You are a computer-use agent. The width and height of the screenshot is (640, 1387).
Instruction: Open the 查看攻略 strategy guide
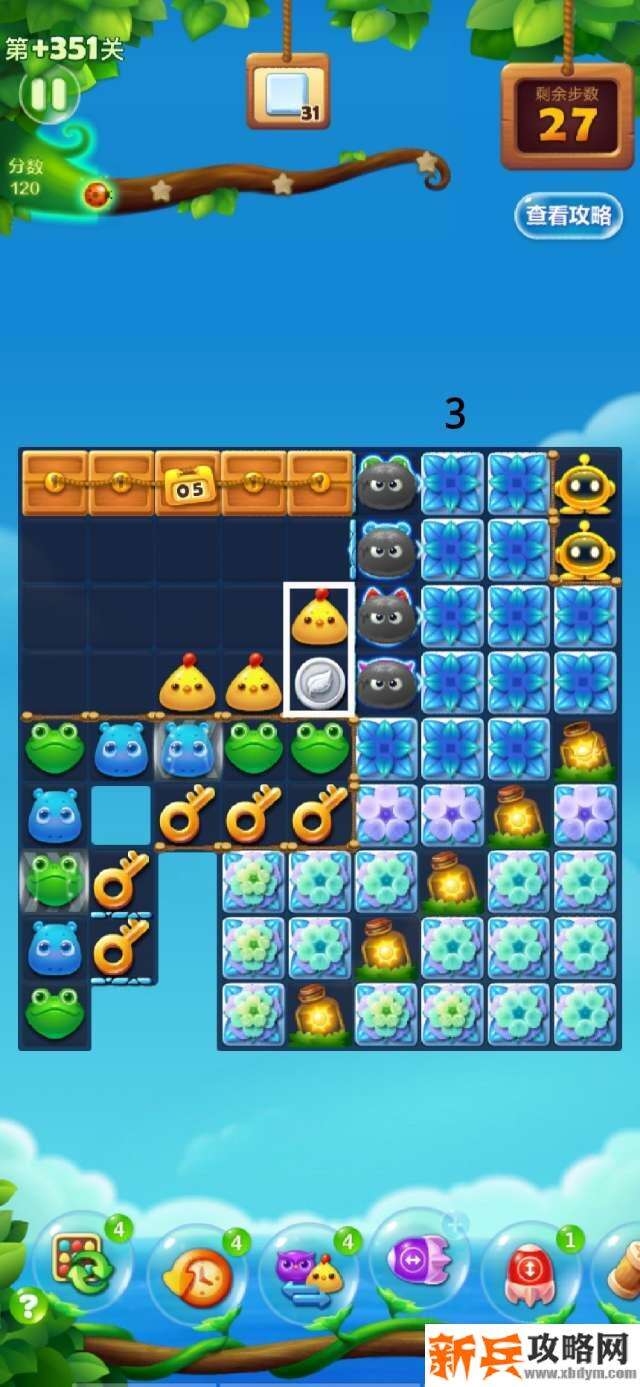pyautogui.click(x=569, y=215)
